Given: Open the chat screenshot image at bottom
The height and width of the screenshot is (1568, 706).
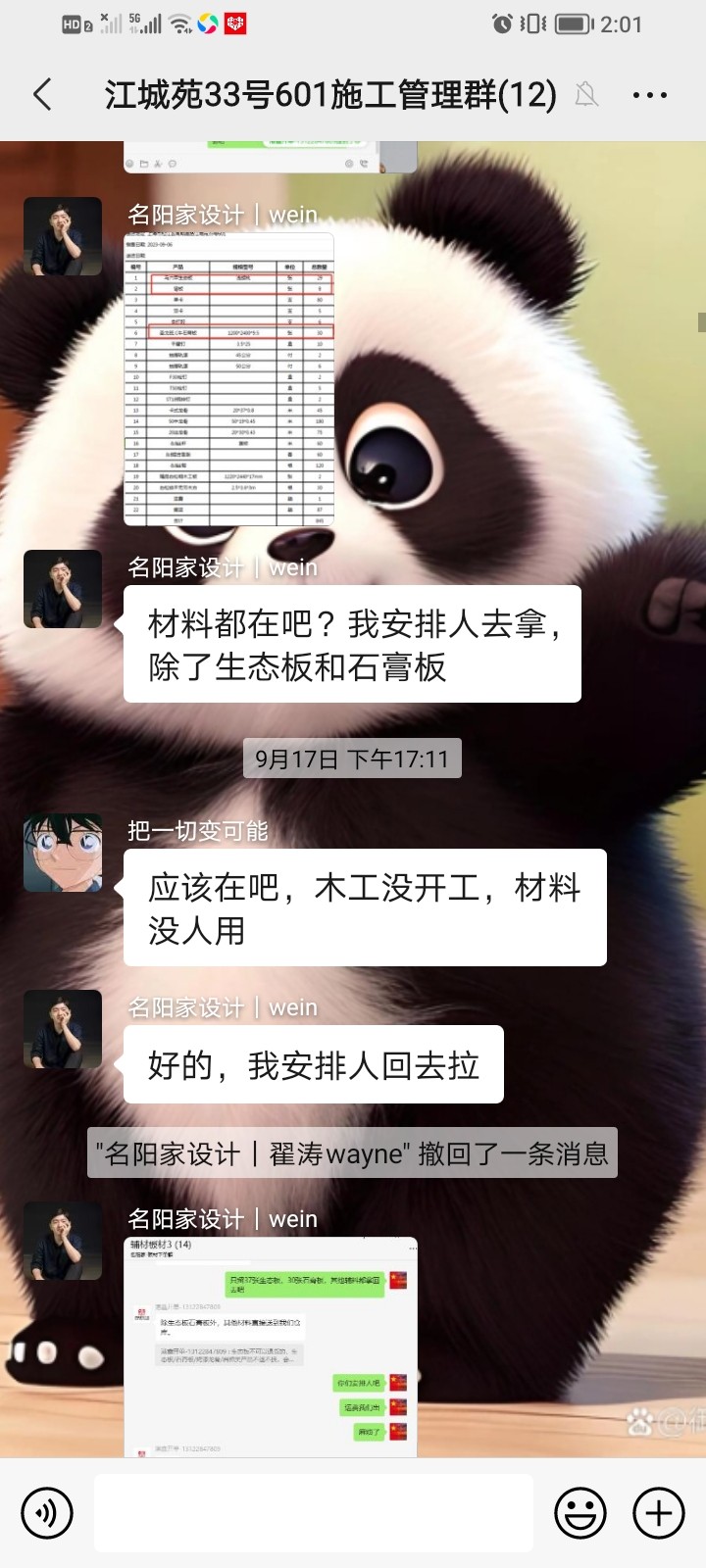Looking at the screenshot, I should [271, 1346].
